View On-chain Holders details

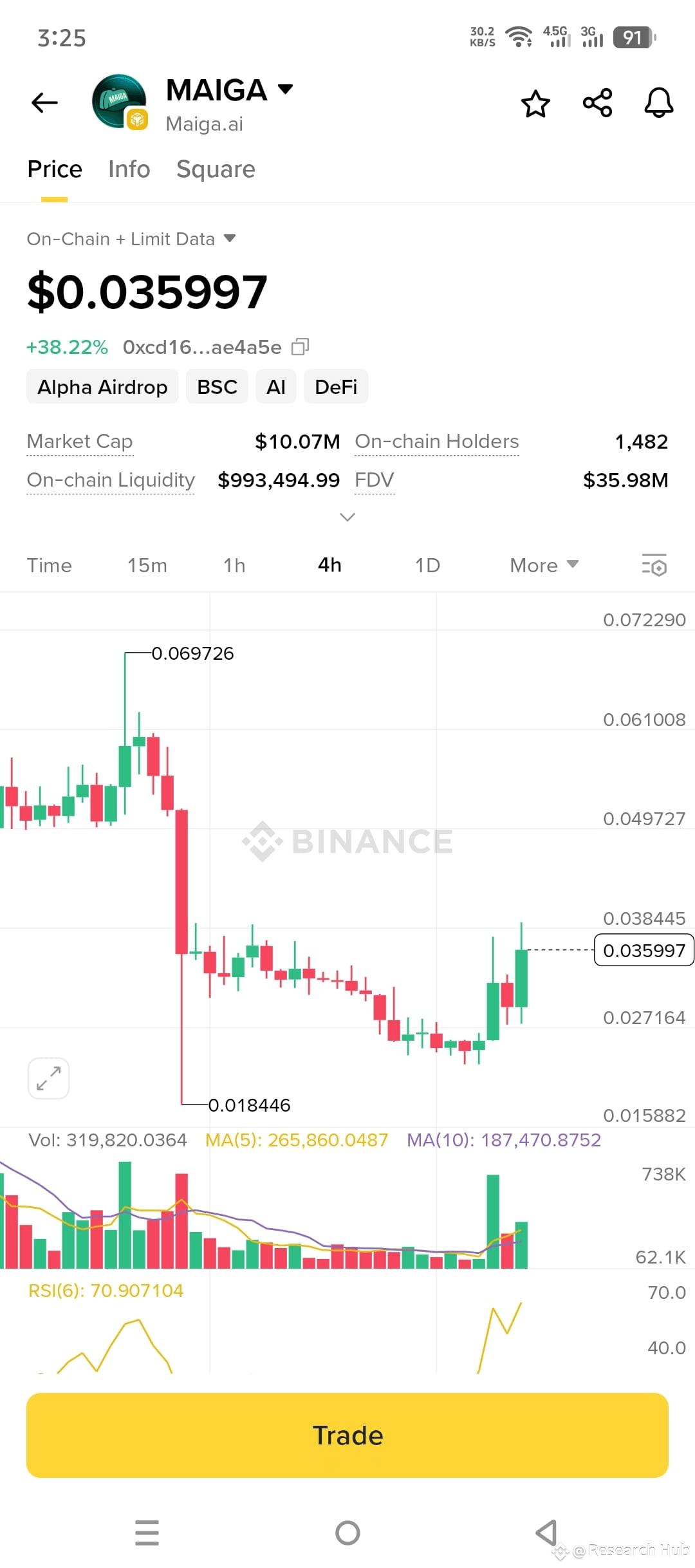437,442
